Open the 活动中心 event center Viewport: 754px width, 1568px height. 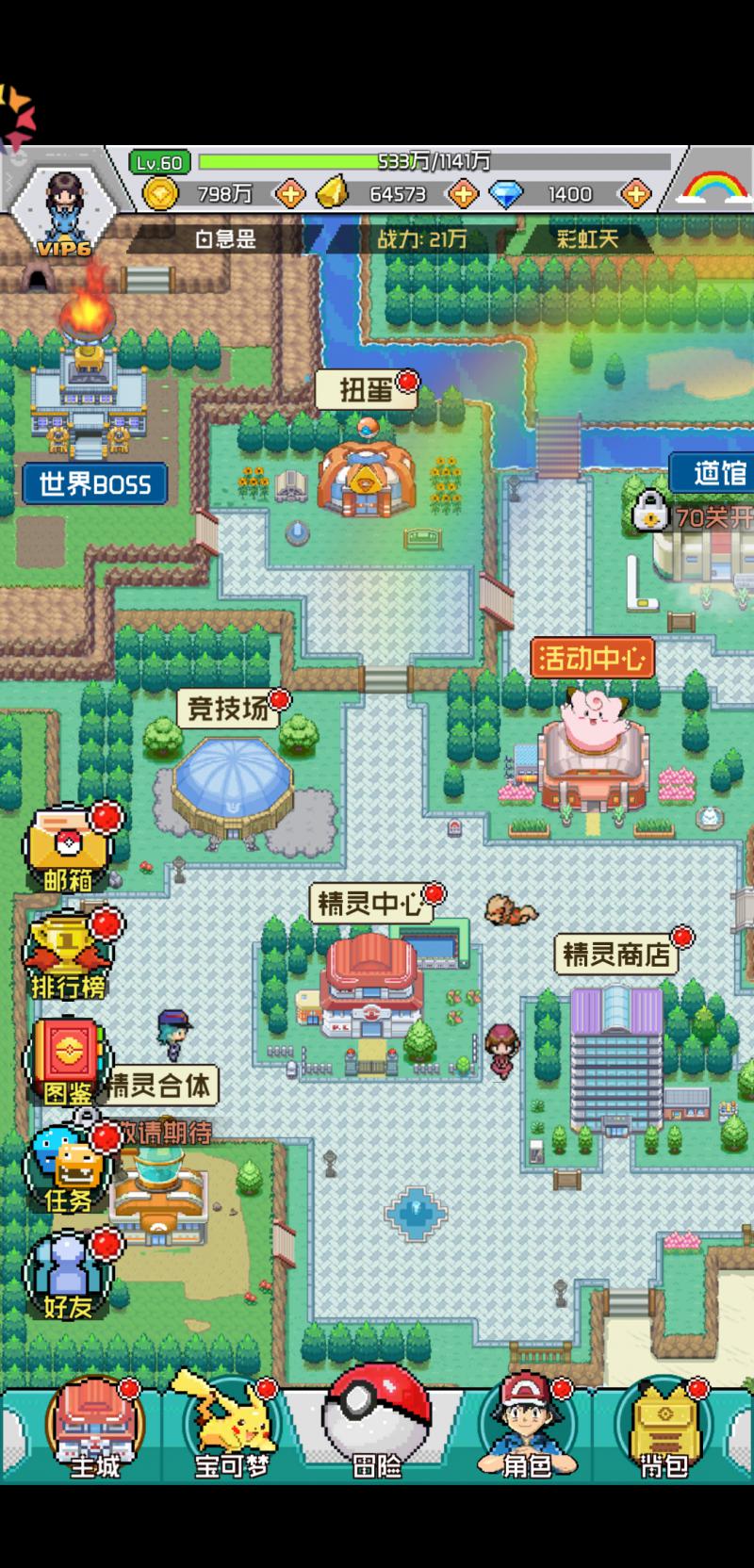coord(592,658)
